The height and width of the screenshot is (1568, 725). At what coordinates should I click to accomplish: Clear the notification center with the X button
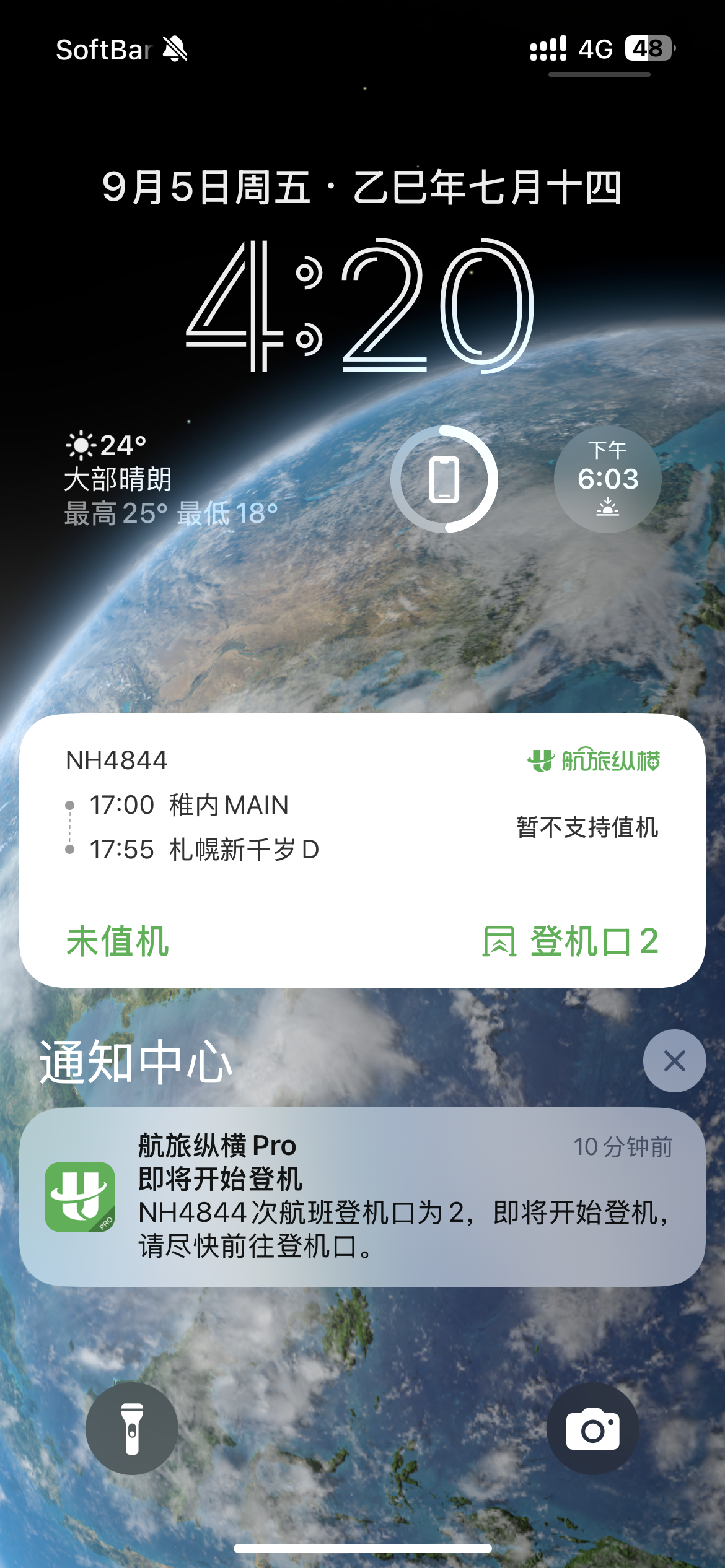tap(674, 1061)
